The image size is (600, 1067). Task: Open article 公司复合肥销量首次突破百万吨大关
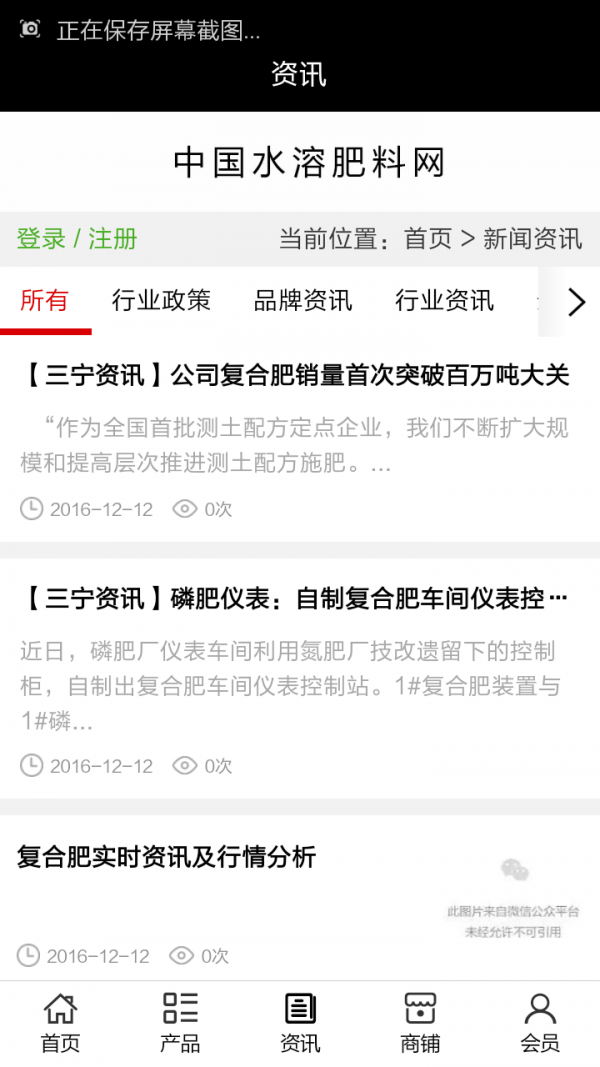[295, 376]
